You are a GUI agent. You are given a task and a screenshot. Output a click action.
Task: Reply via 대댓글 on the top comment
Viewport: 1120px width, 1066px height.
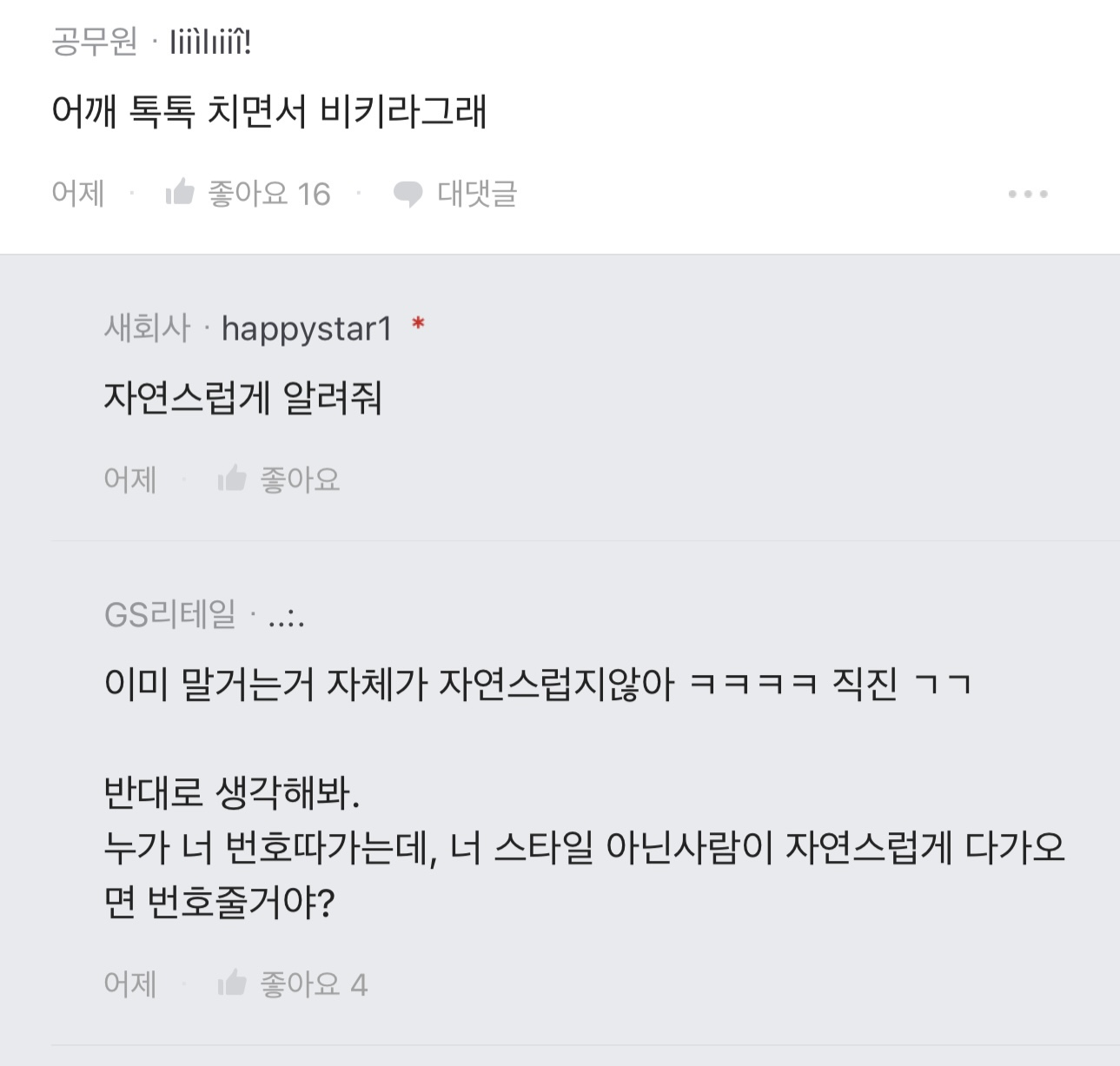455,193
